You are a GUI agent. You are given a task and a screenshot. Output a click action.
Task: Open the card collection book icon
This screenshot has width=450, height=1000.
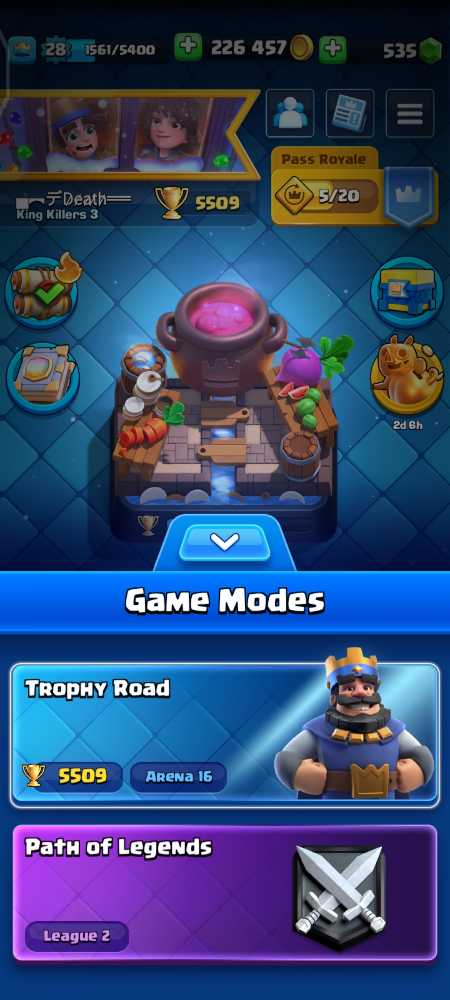[x=43, y=378]
